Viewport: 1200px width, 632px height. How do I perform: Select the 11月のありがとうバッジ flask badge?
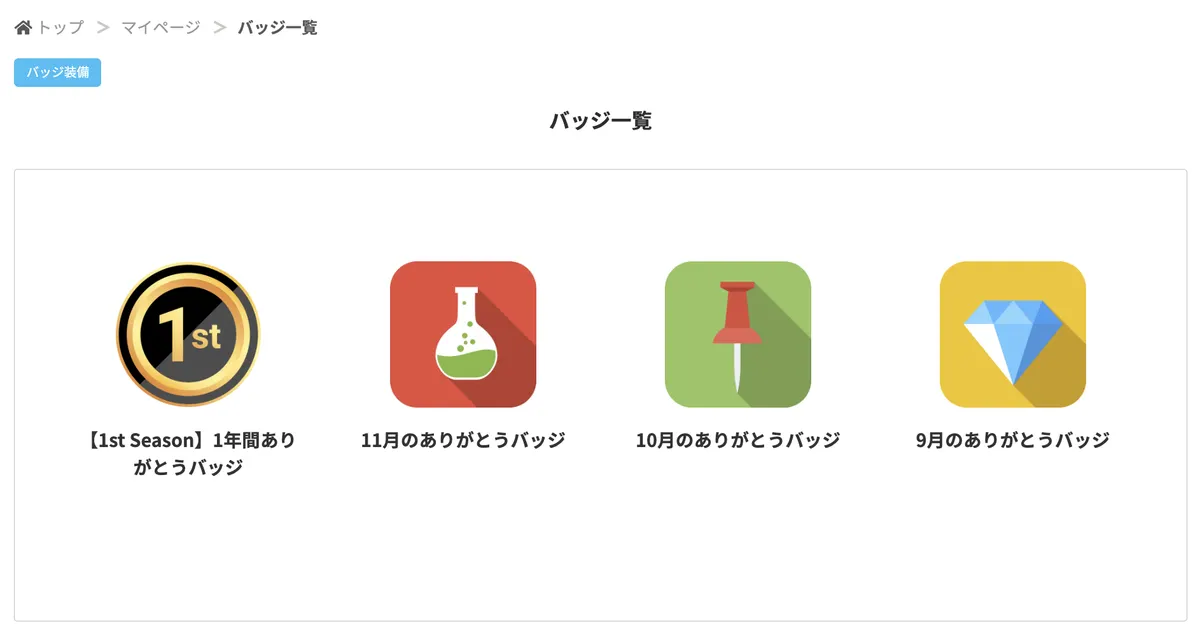(463, 334)
